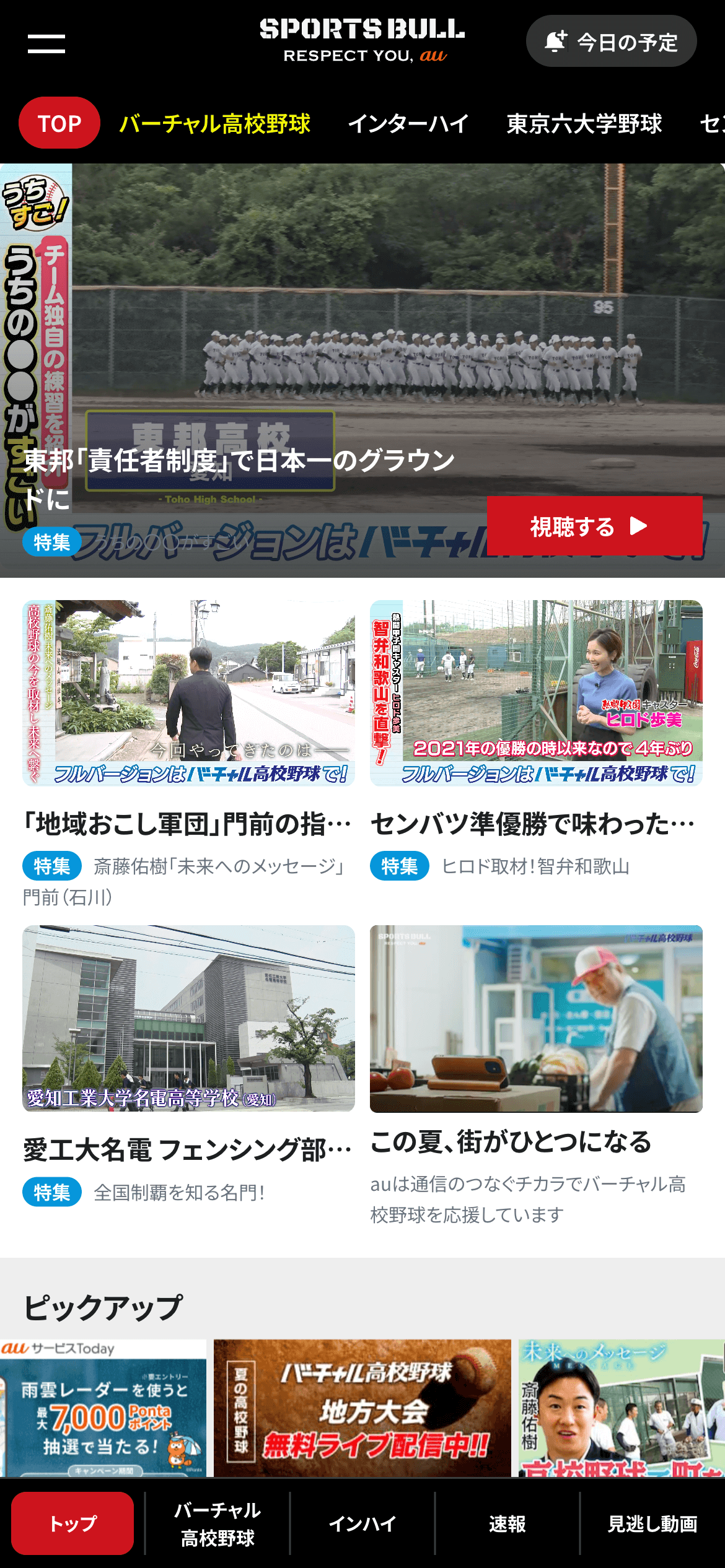Open the 地域おこし軍団 門前 article

tap(188, 824)
